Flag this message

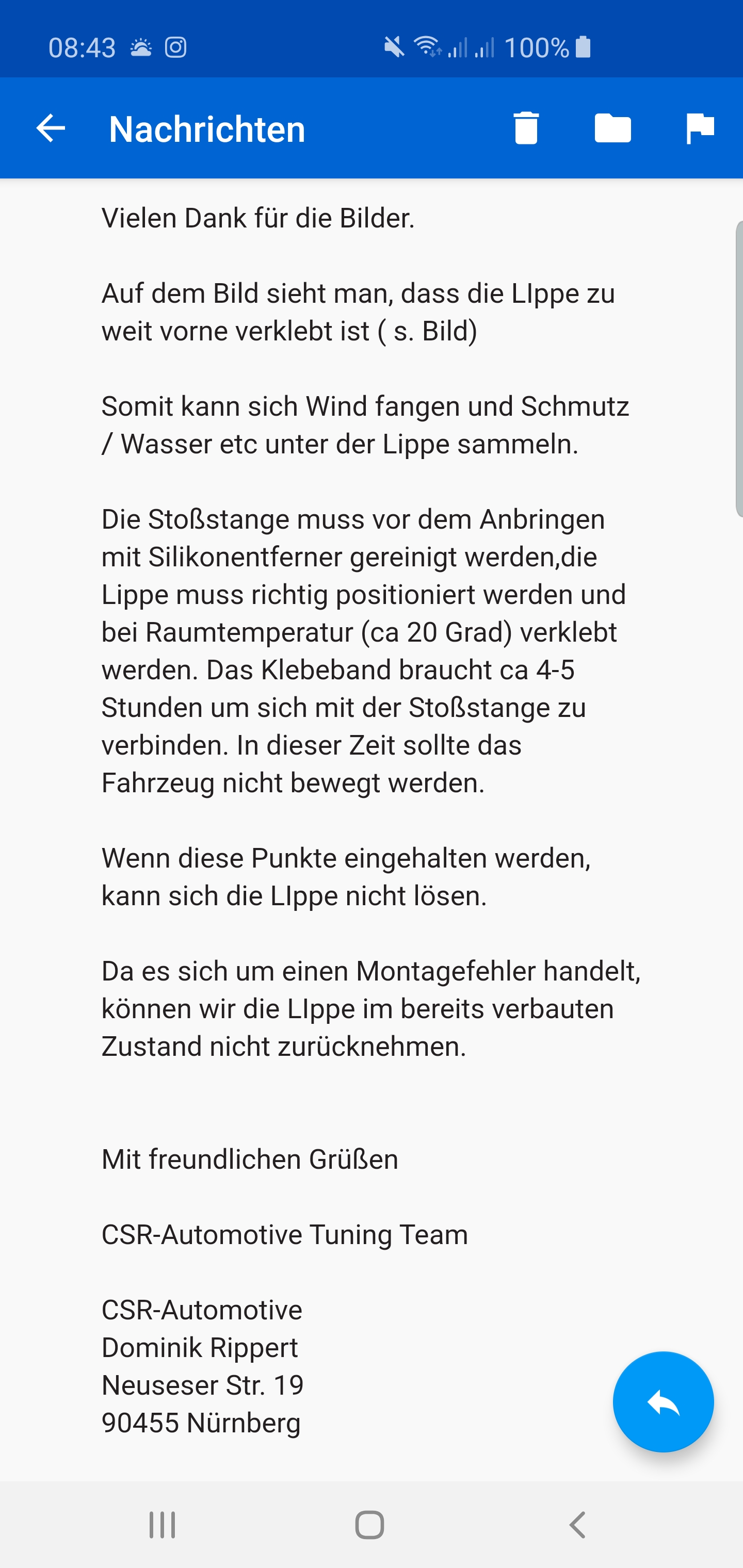pyautogui.click(x=700, y=128)
